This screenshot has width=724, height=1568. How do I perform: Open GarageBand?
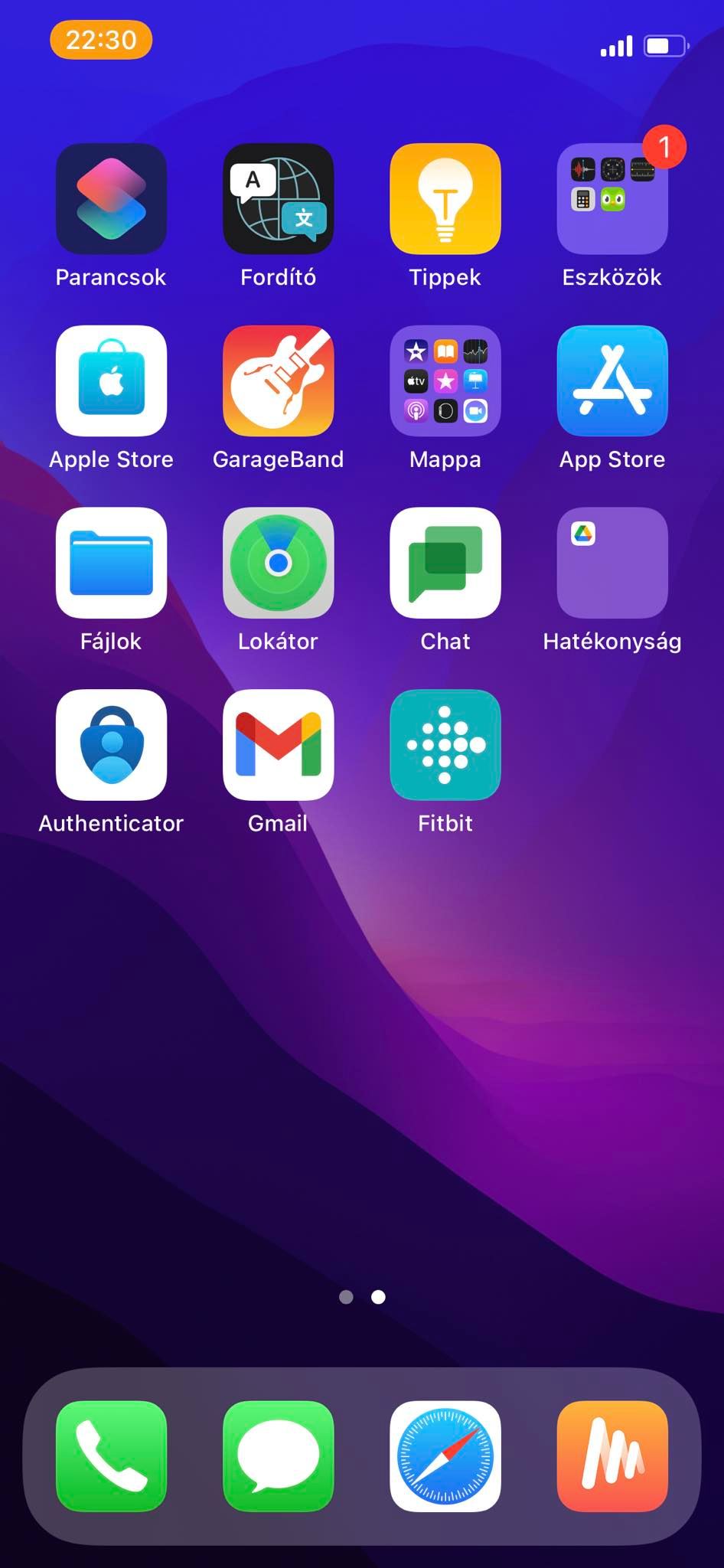(278, 381)
